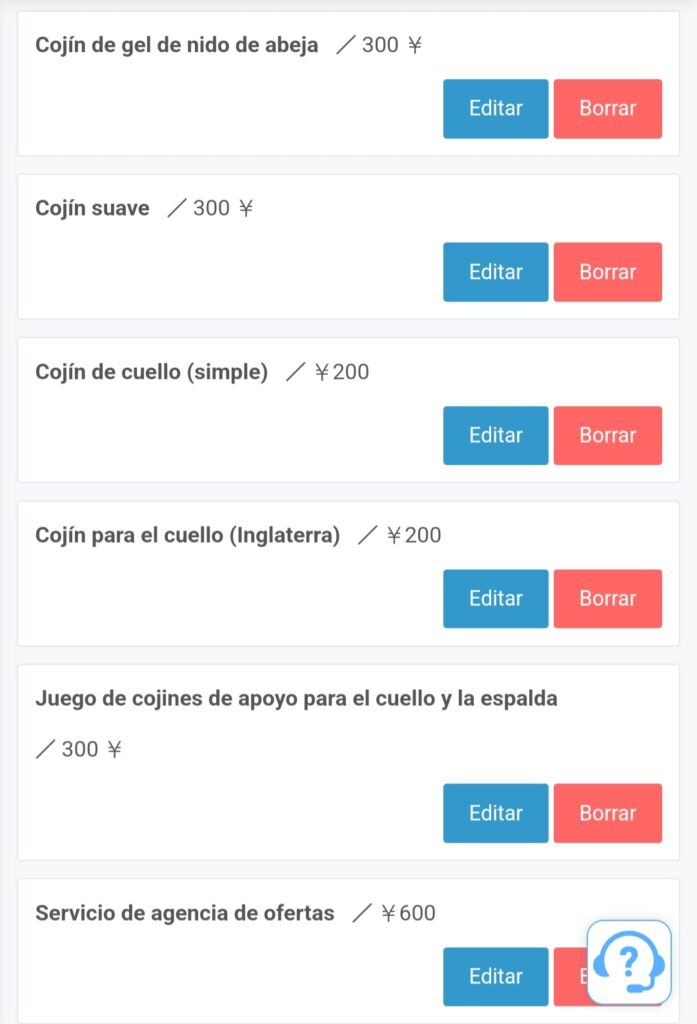Edit the Cojín de cuello (simple) item

496,435
